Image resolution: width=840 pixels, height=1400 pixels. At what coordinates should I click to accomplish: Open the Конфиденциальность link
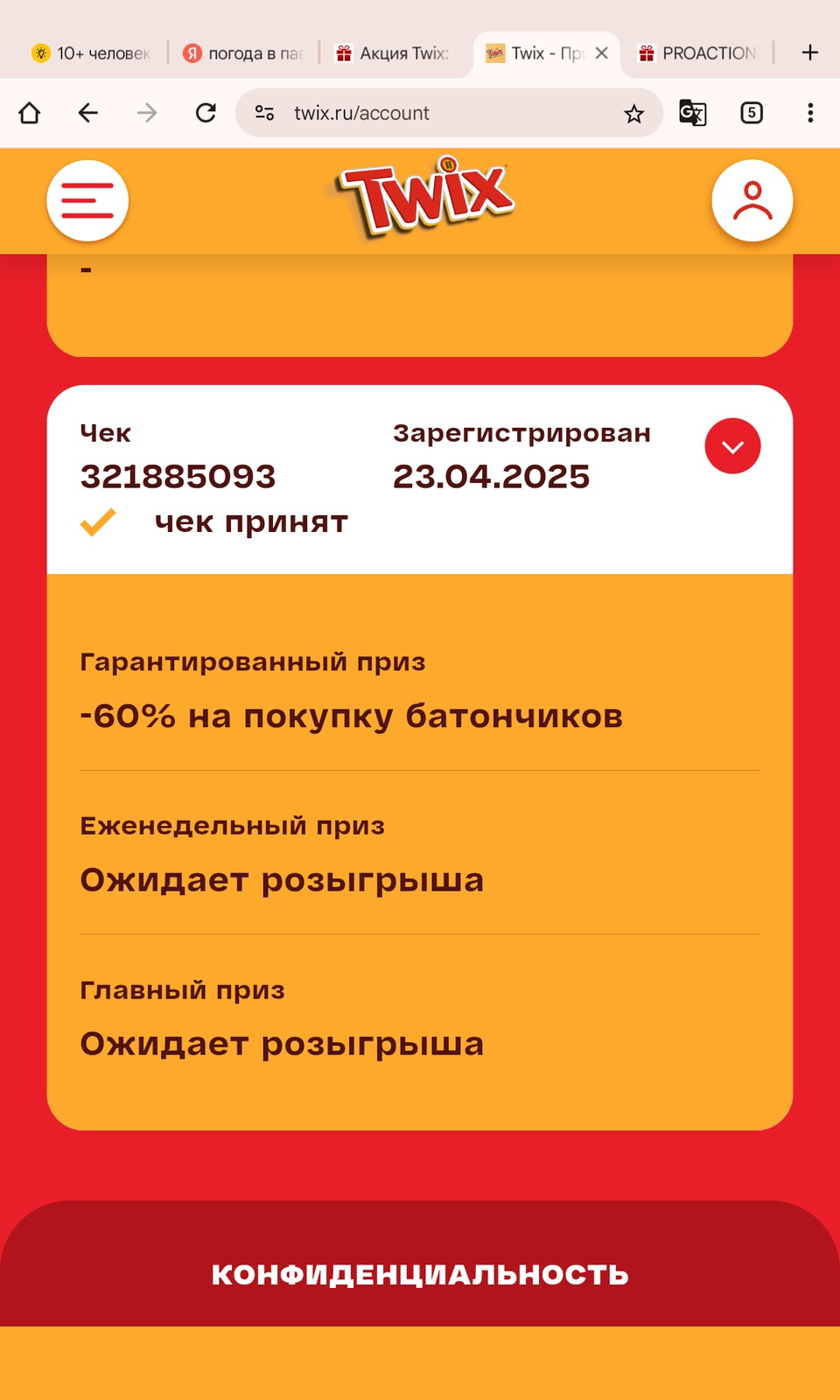pos(420,1275)
